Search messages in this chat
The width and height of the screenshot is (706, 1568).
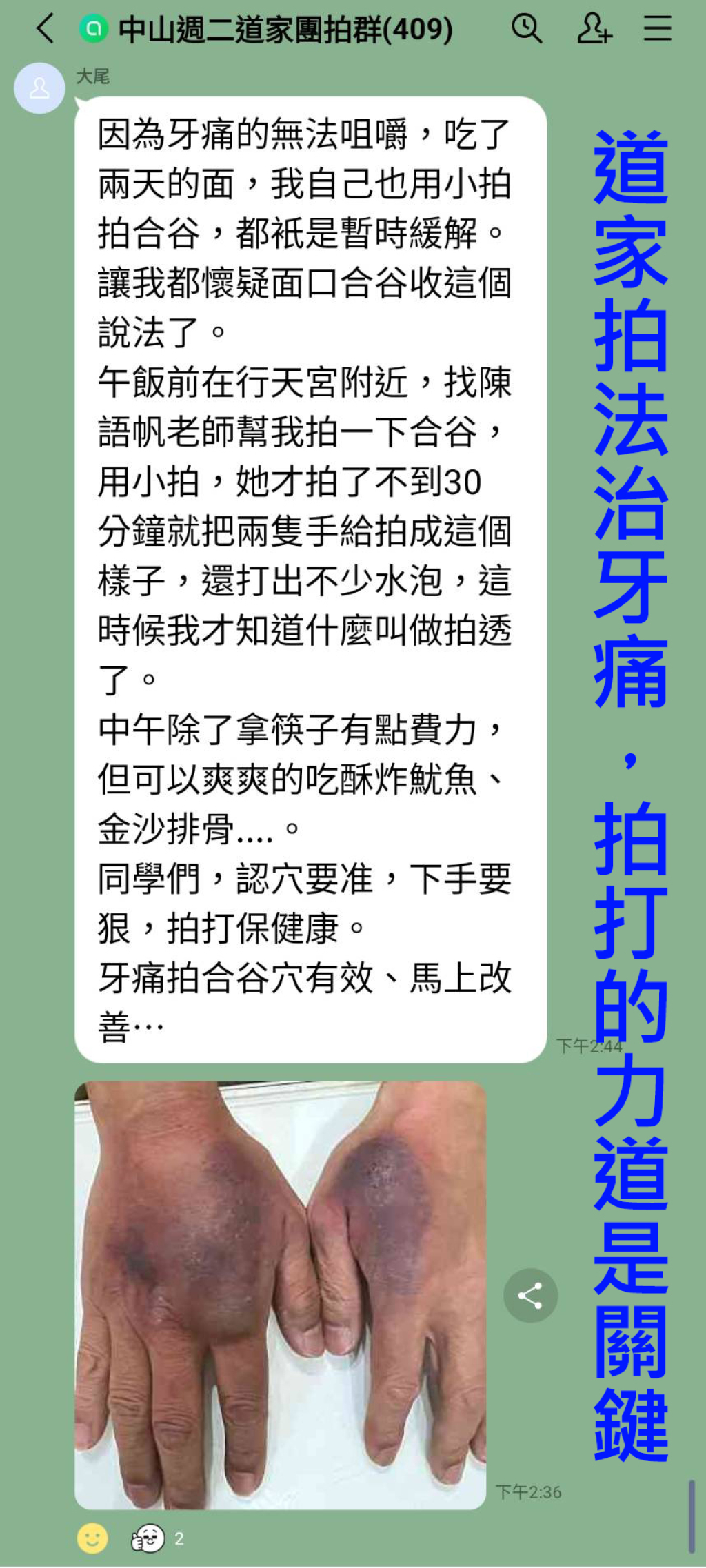click(527, 29)
